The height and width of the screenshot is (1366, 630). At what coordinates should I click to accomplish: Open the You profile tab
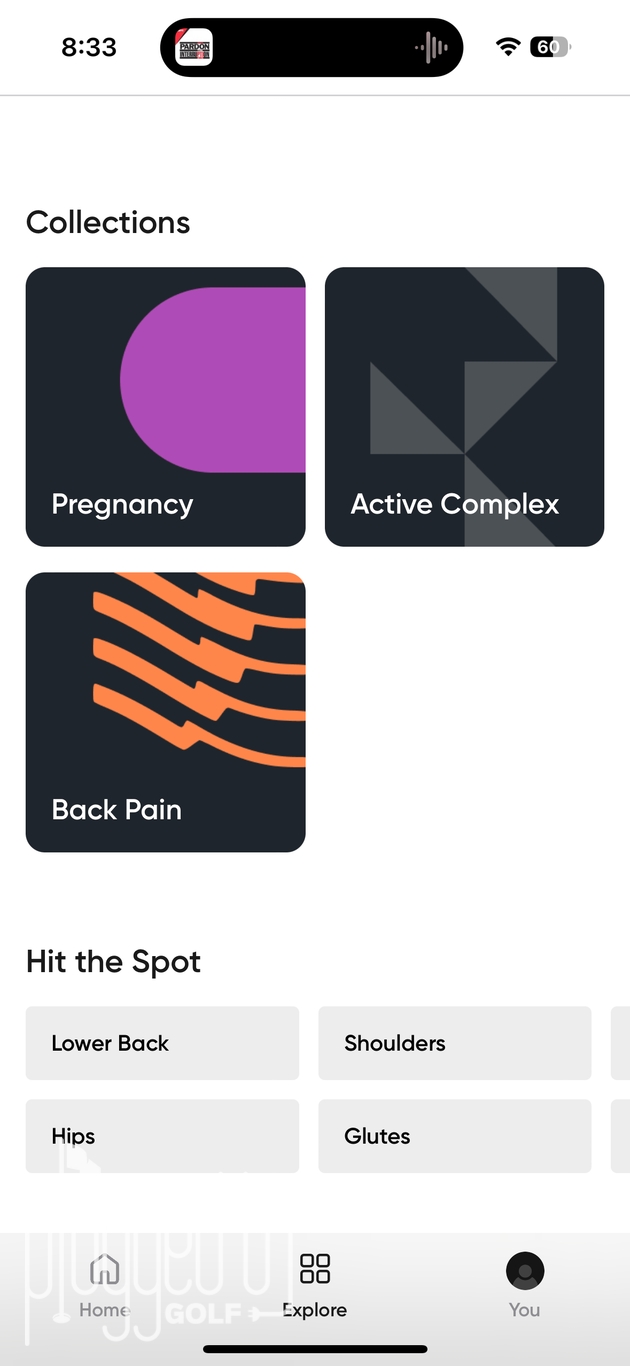coord(524,1285)
